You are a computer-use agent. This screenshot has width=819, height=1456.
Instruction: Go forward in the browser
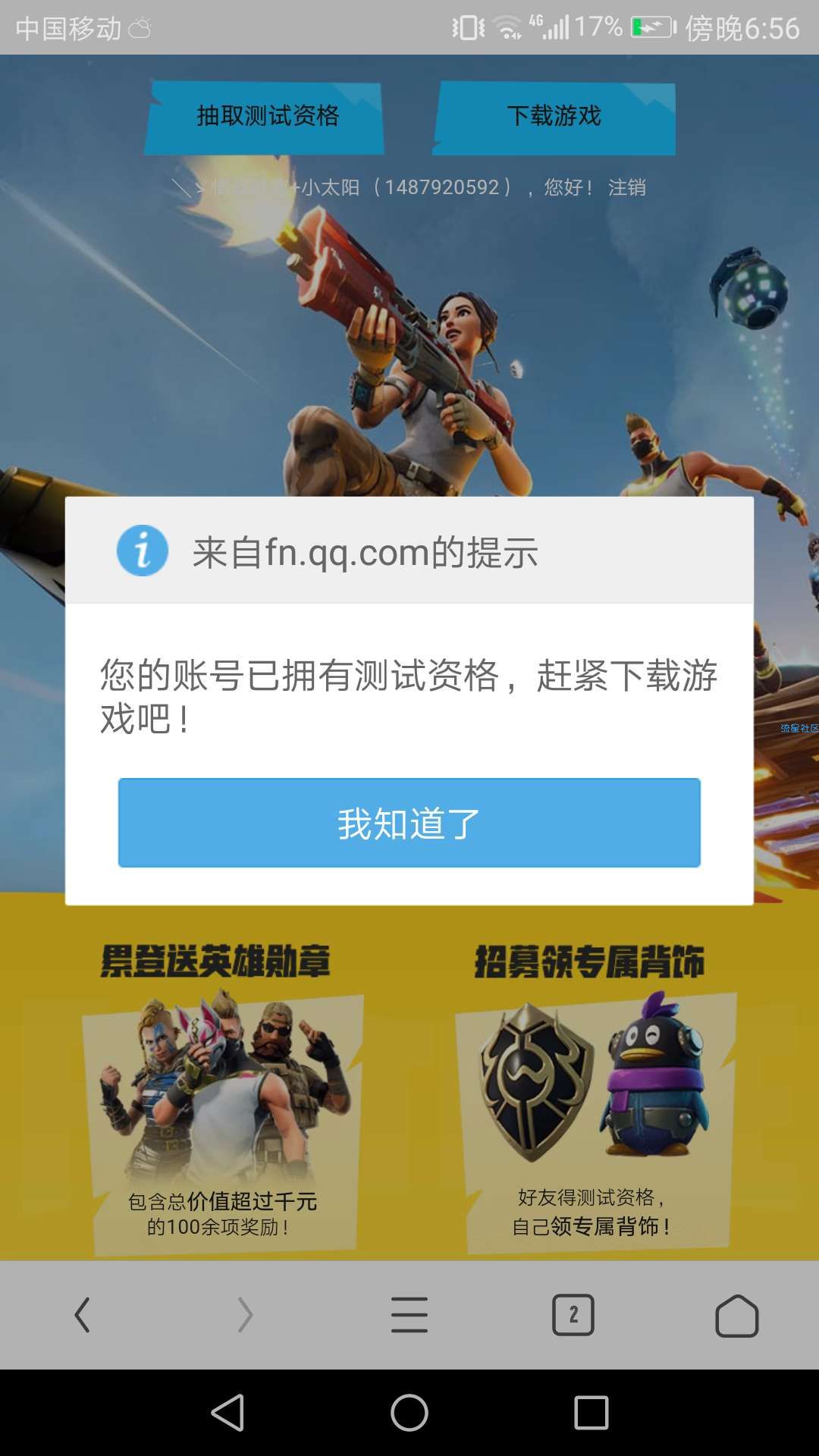point(245,1314)
